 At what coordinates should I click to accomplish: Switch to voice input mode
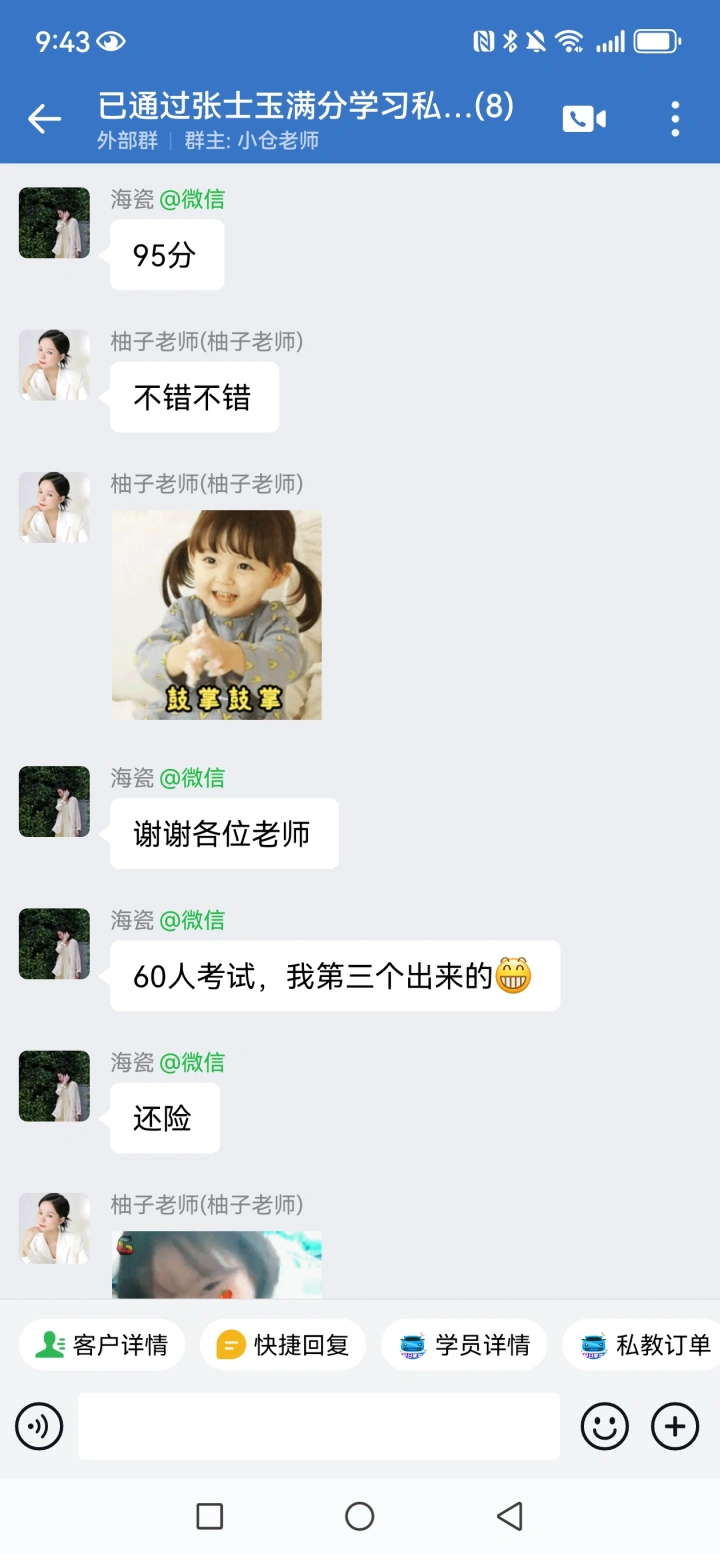click(39, 1426)
